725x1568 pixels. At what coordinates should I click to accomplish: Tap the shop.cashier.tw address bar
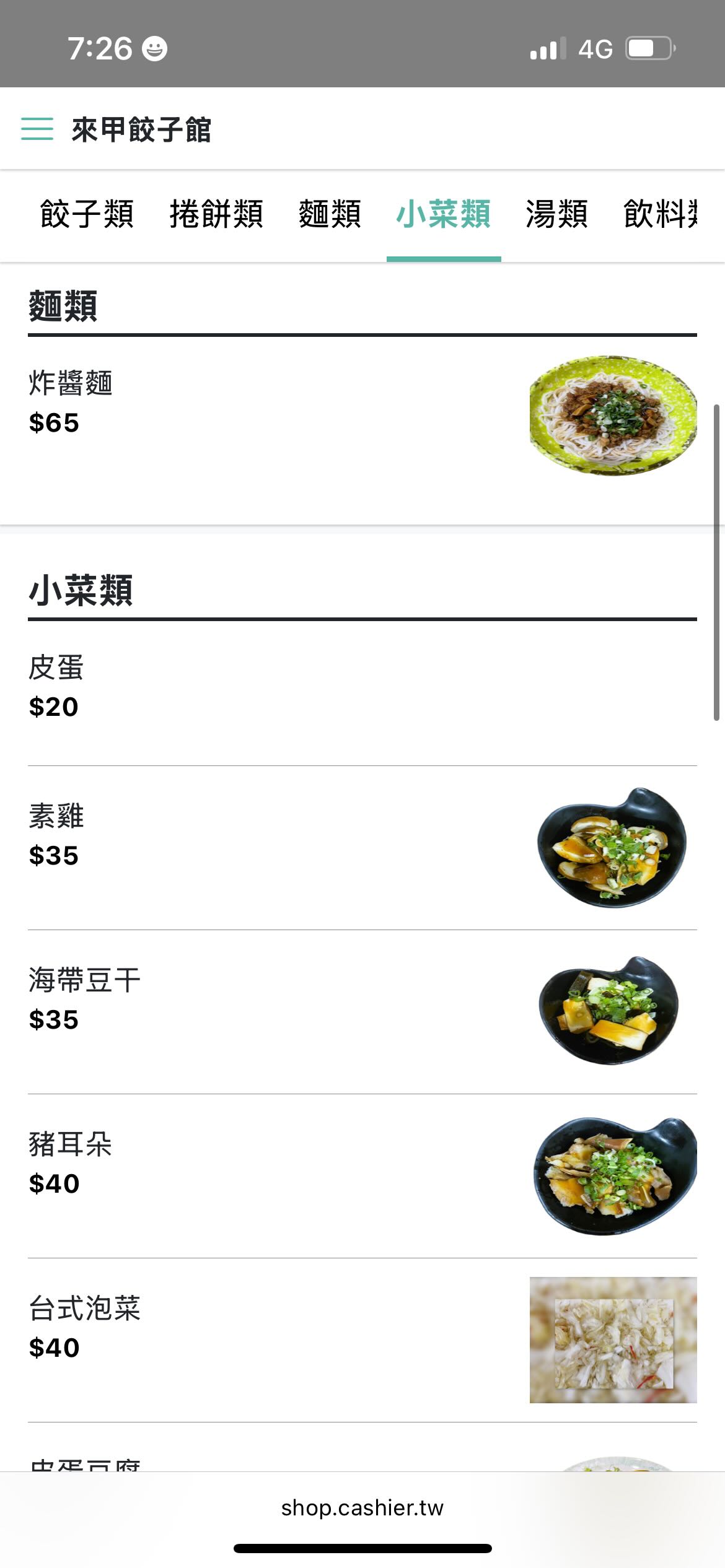362,1507
